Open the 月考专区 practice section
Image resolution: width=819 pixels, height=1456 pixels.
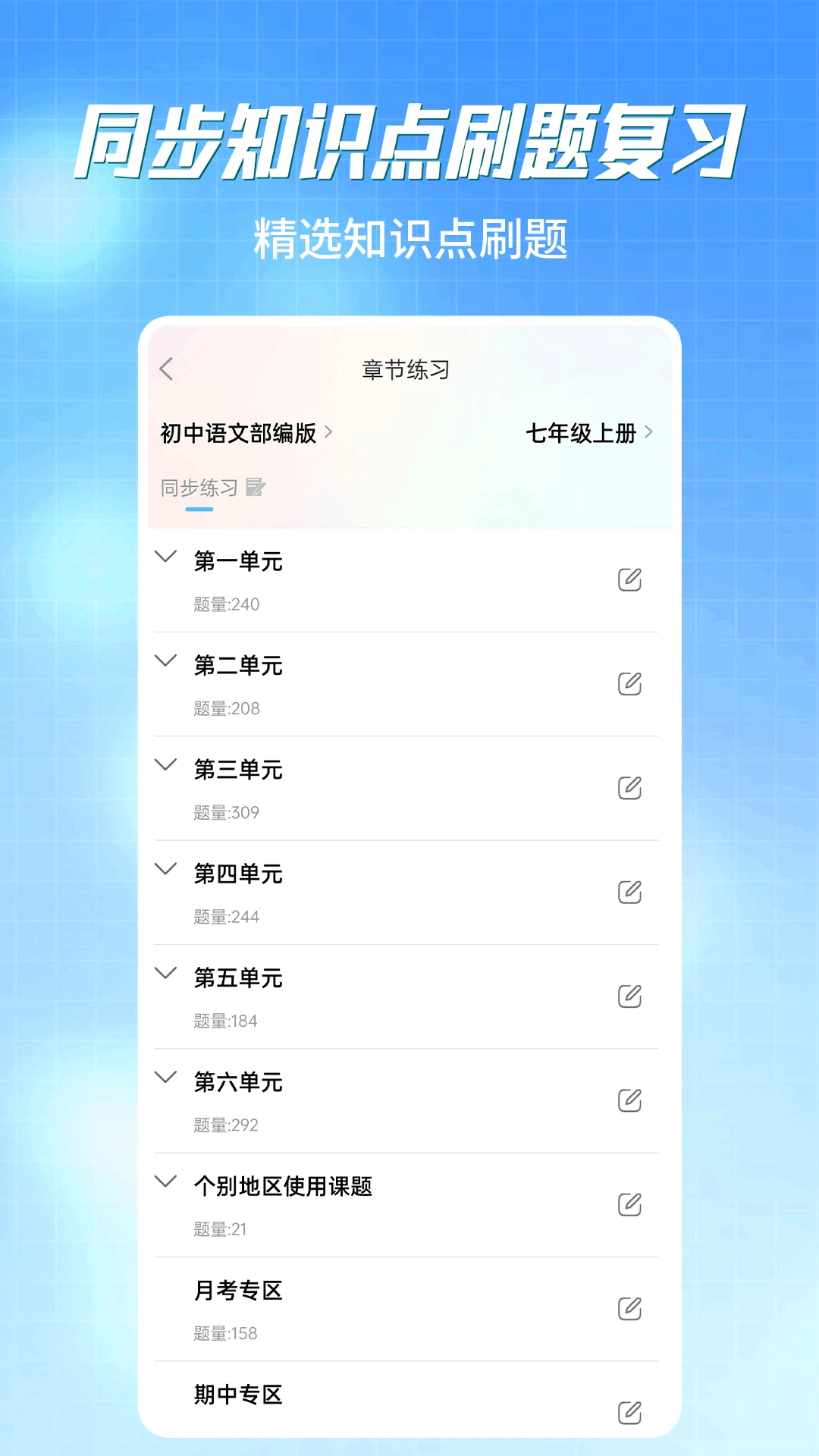237,1289
